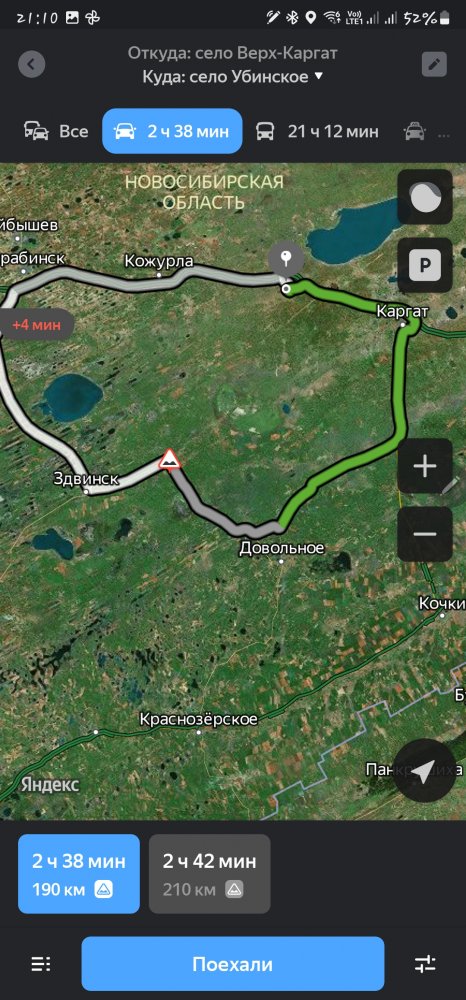Toggle the traffic layer button on map
Screen dimensions: 466x1000
[425, 197]
